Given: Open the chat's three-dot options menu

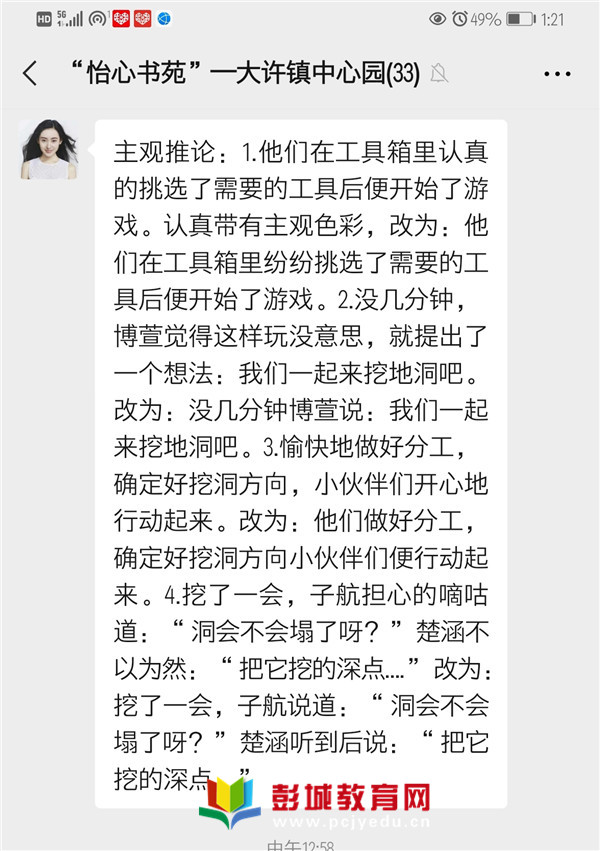Looking at the screenshot, I should pos(556,73).
